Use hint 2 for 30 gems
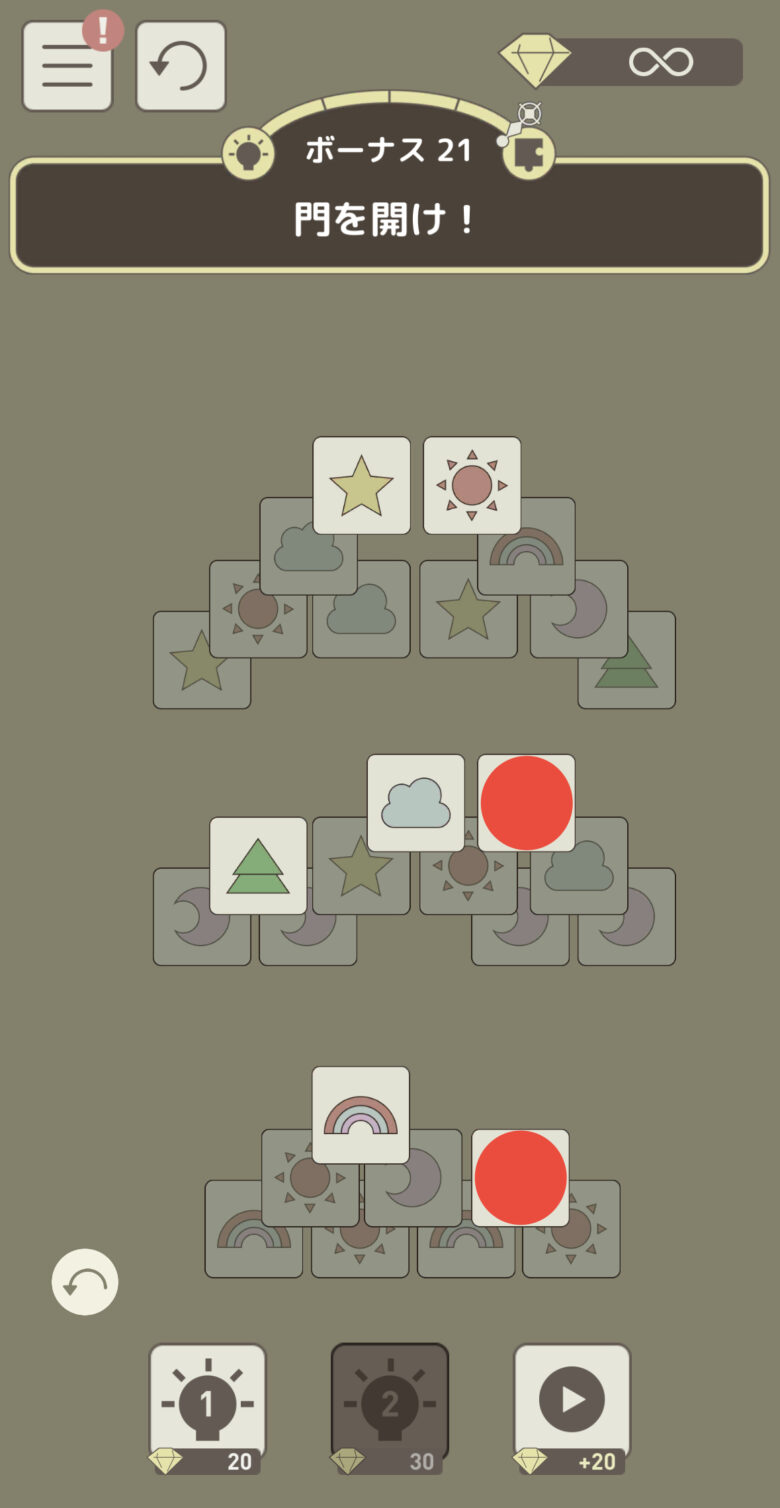 click(x=390, y=1405)
